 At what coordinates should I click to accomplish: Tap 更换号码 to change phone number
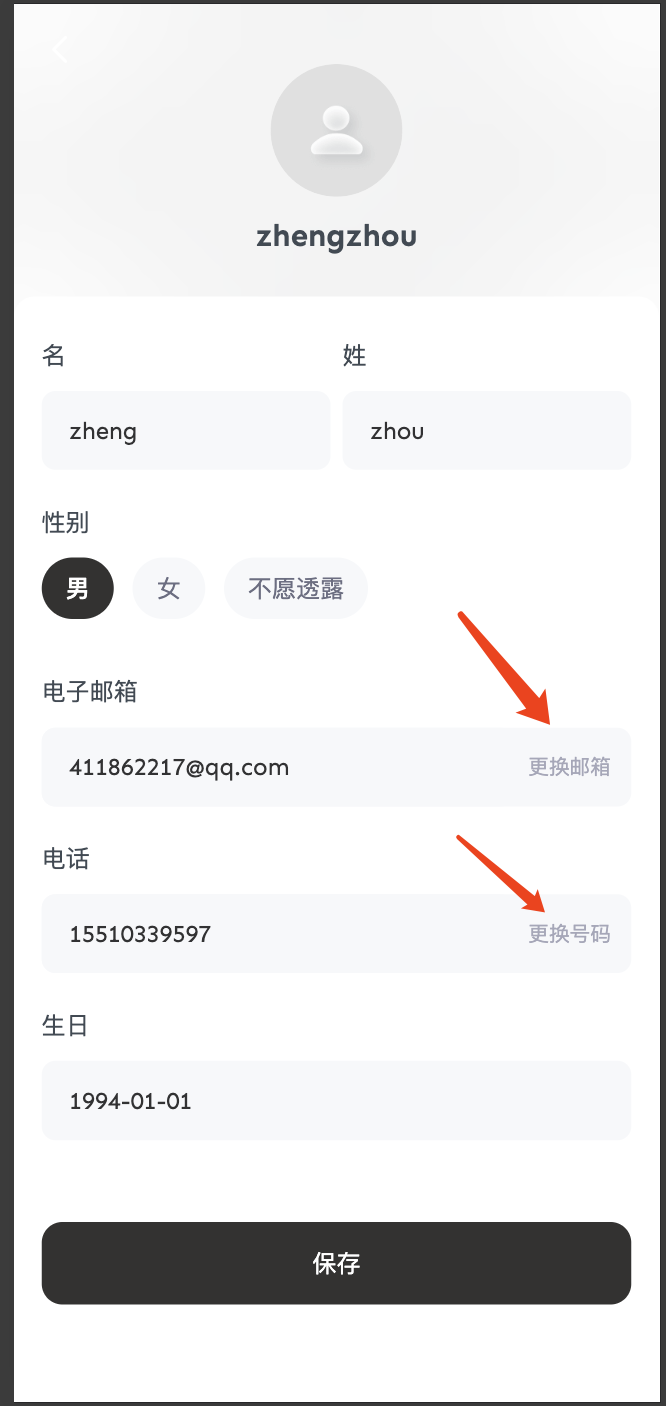(x=569, y=934)
